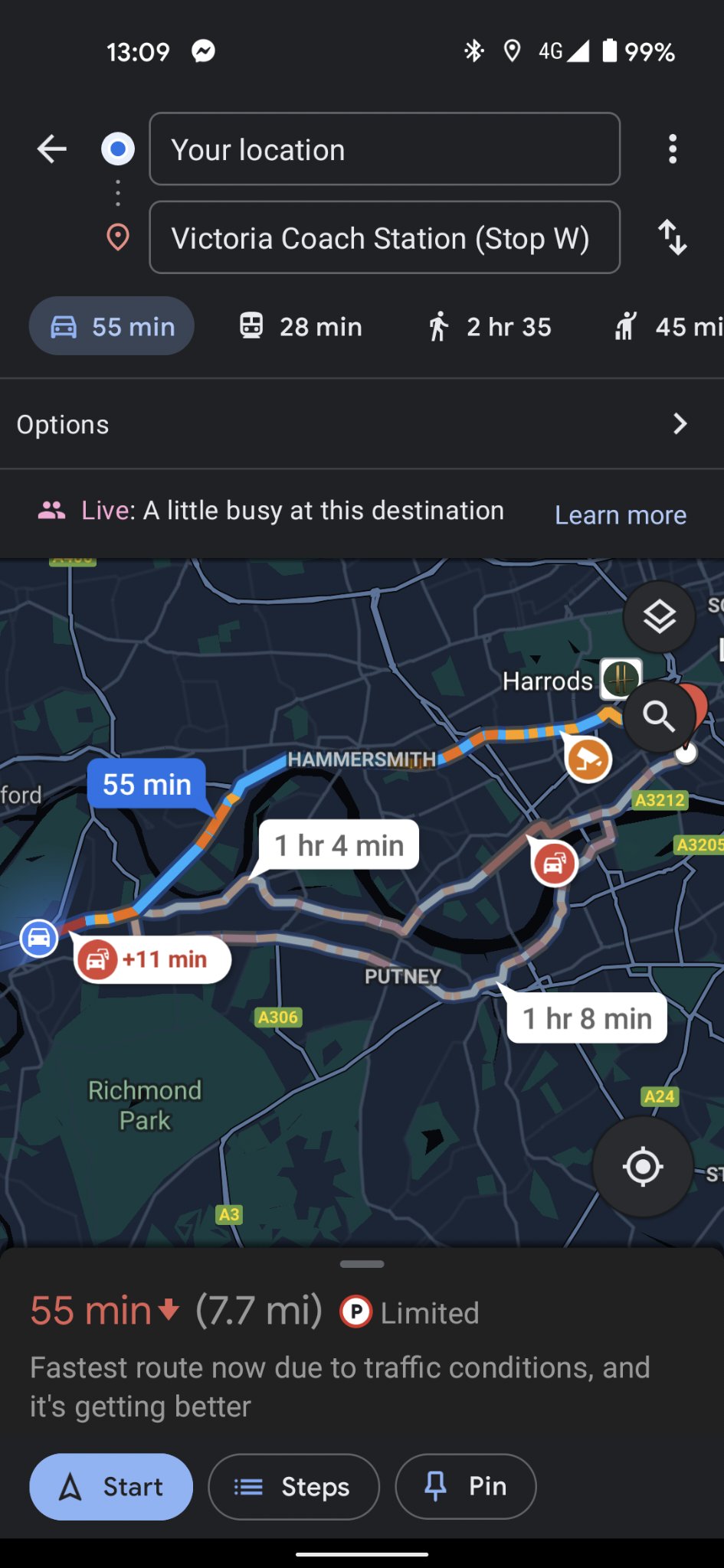This screenshot has height=1568, width=724.
Task: Switch to public transport 28 min
Action: click(300, 327)
